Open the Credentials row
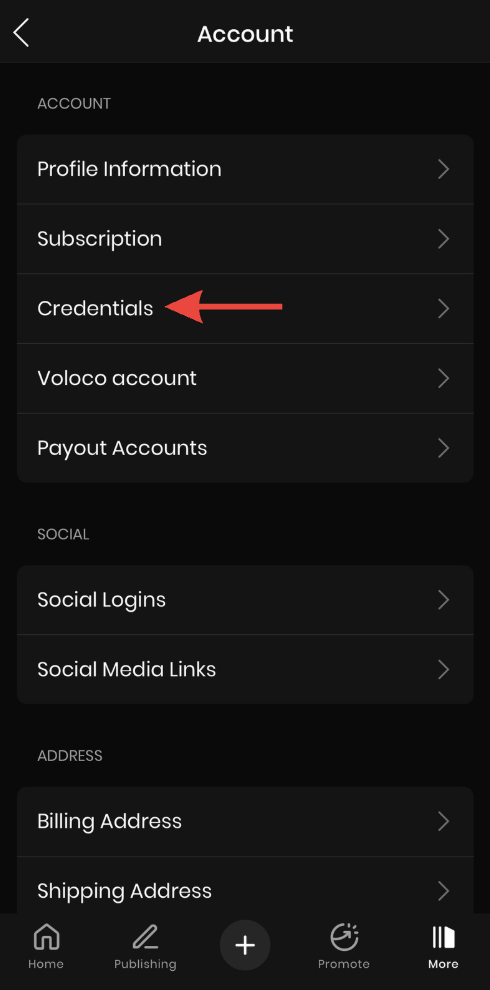The height and width of the screenshot is (990, 490). coord(245,309)
